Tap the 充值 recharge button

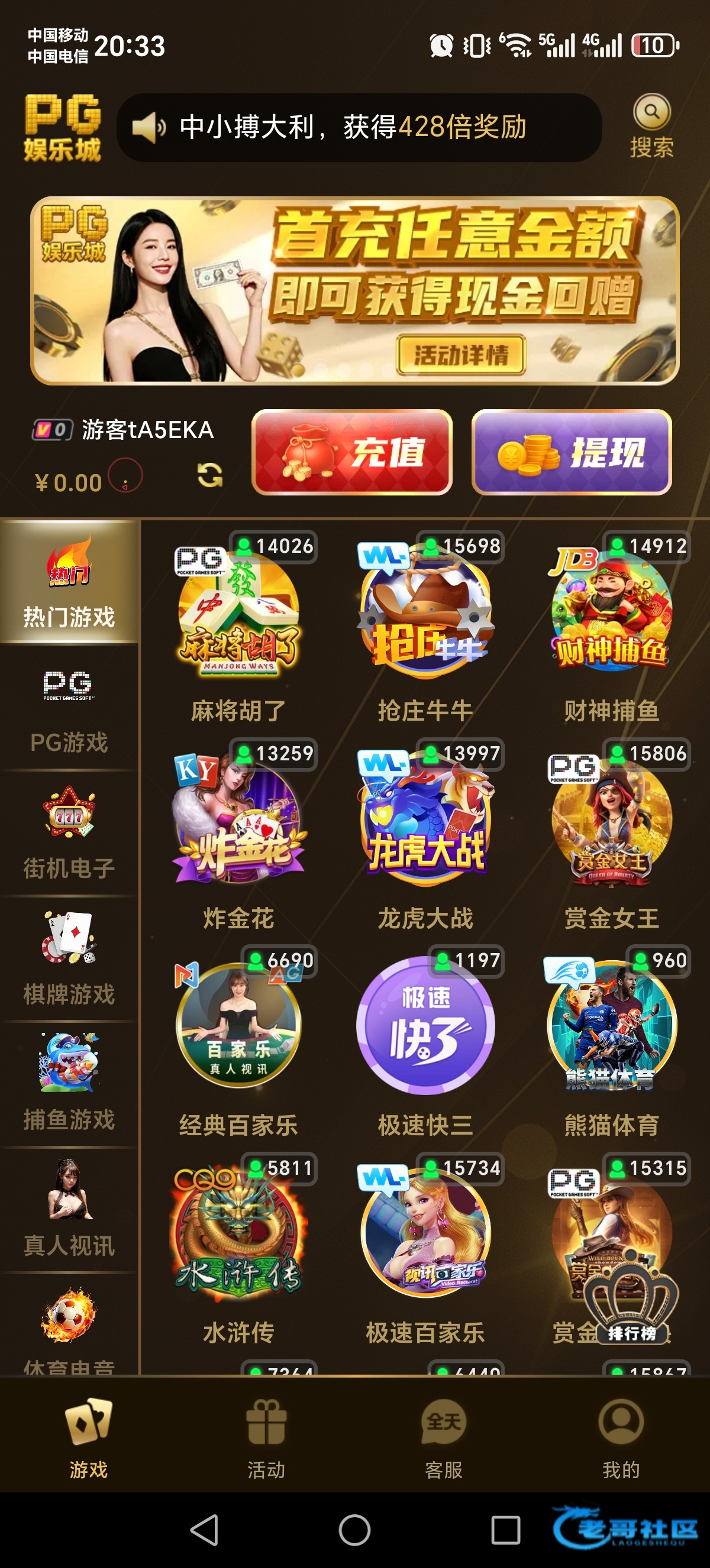coord(352,452)
